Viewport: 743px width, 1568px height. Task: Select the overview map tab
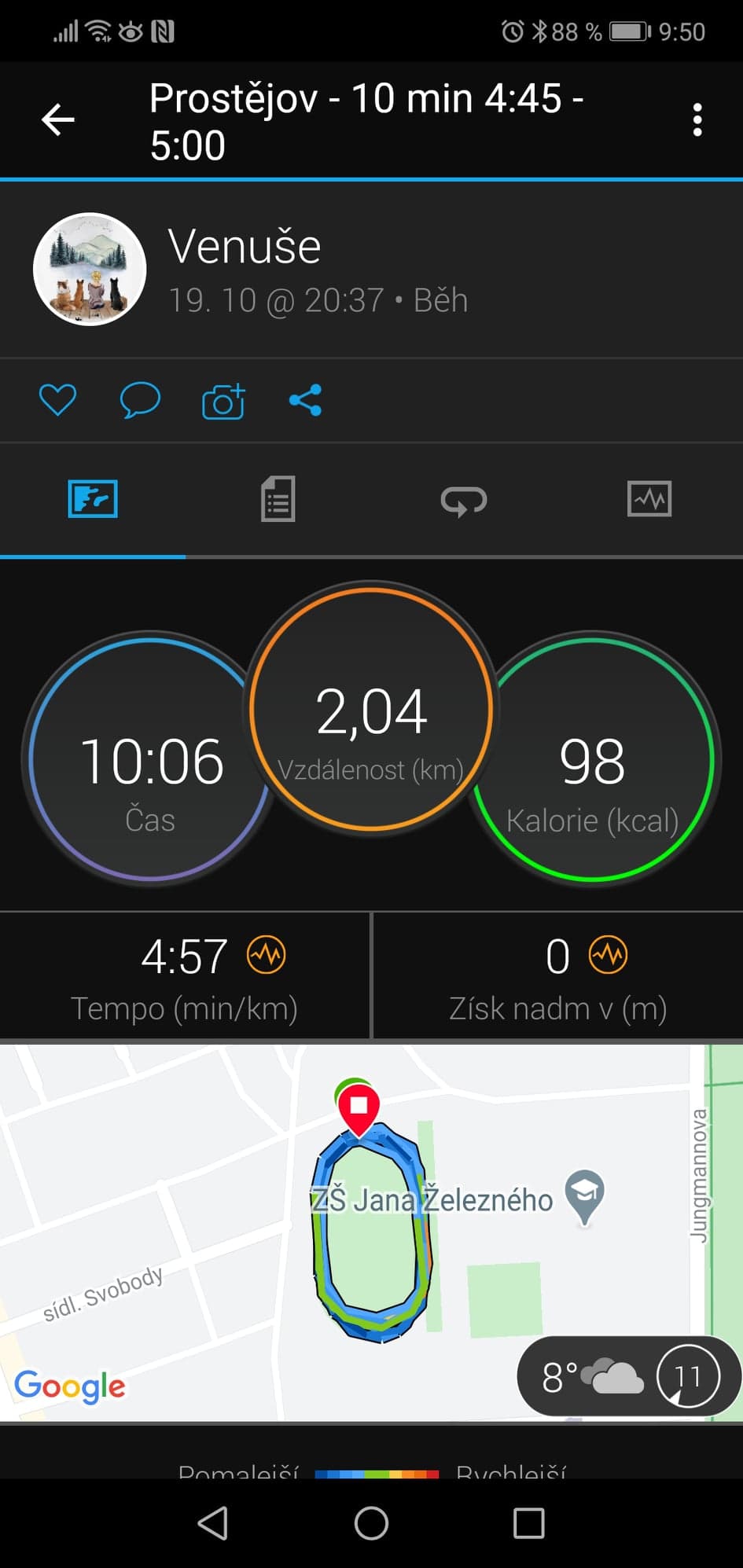point(93,499)
